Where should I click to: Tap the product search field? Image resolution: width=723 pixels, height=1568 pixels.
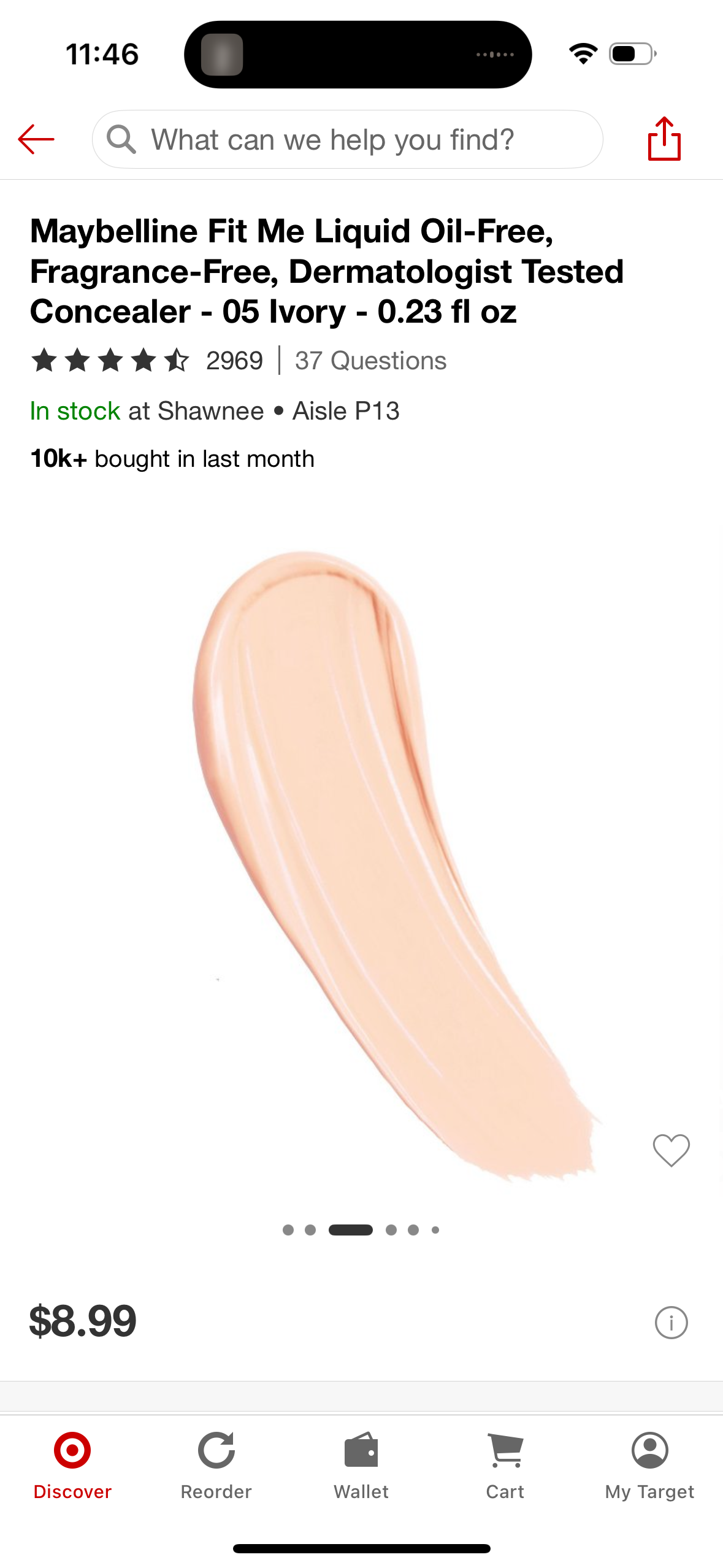(347, 139)
